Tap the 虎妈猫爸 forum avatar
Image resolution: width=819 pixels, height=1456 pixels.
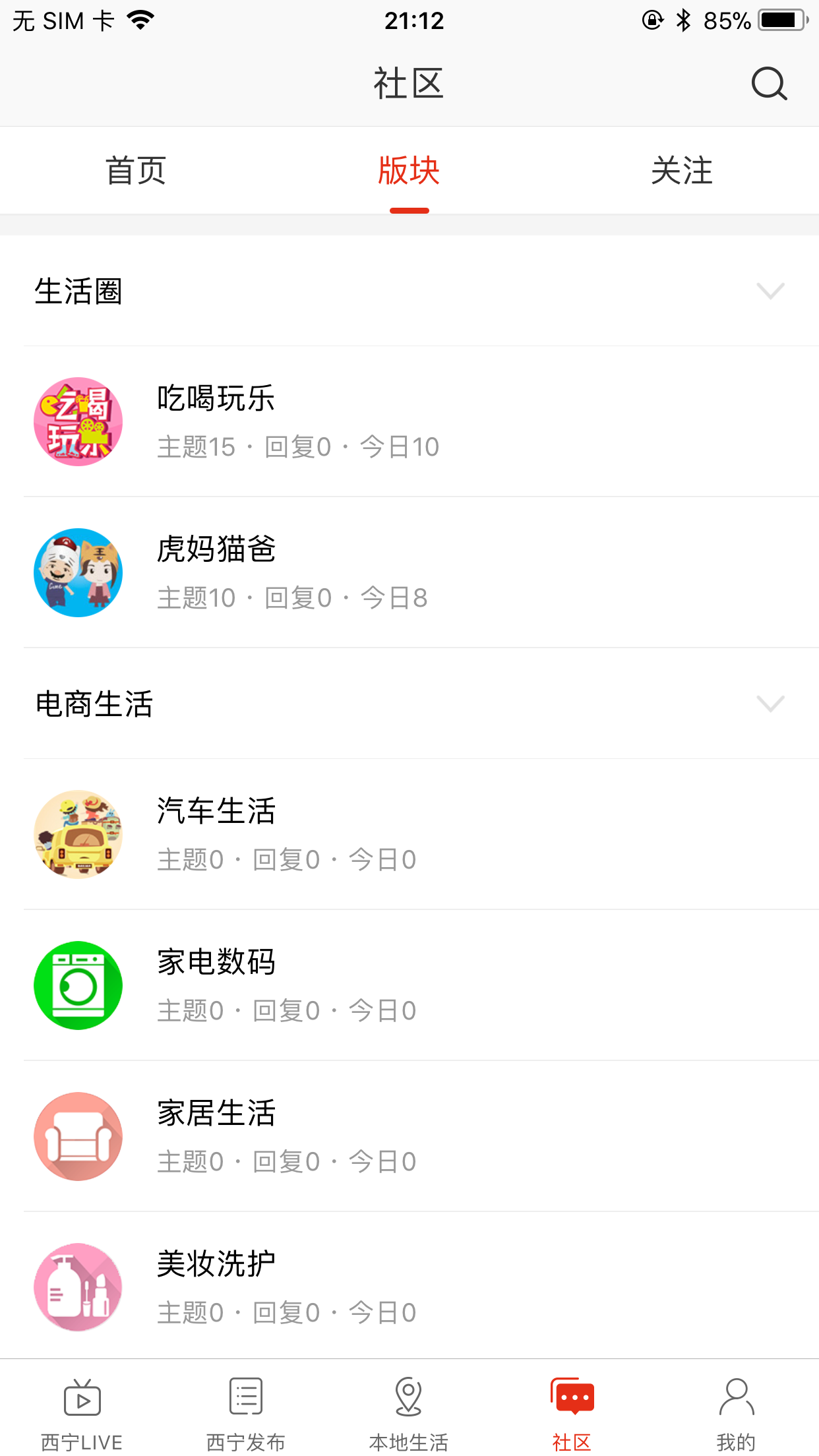tap(78, 572)
